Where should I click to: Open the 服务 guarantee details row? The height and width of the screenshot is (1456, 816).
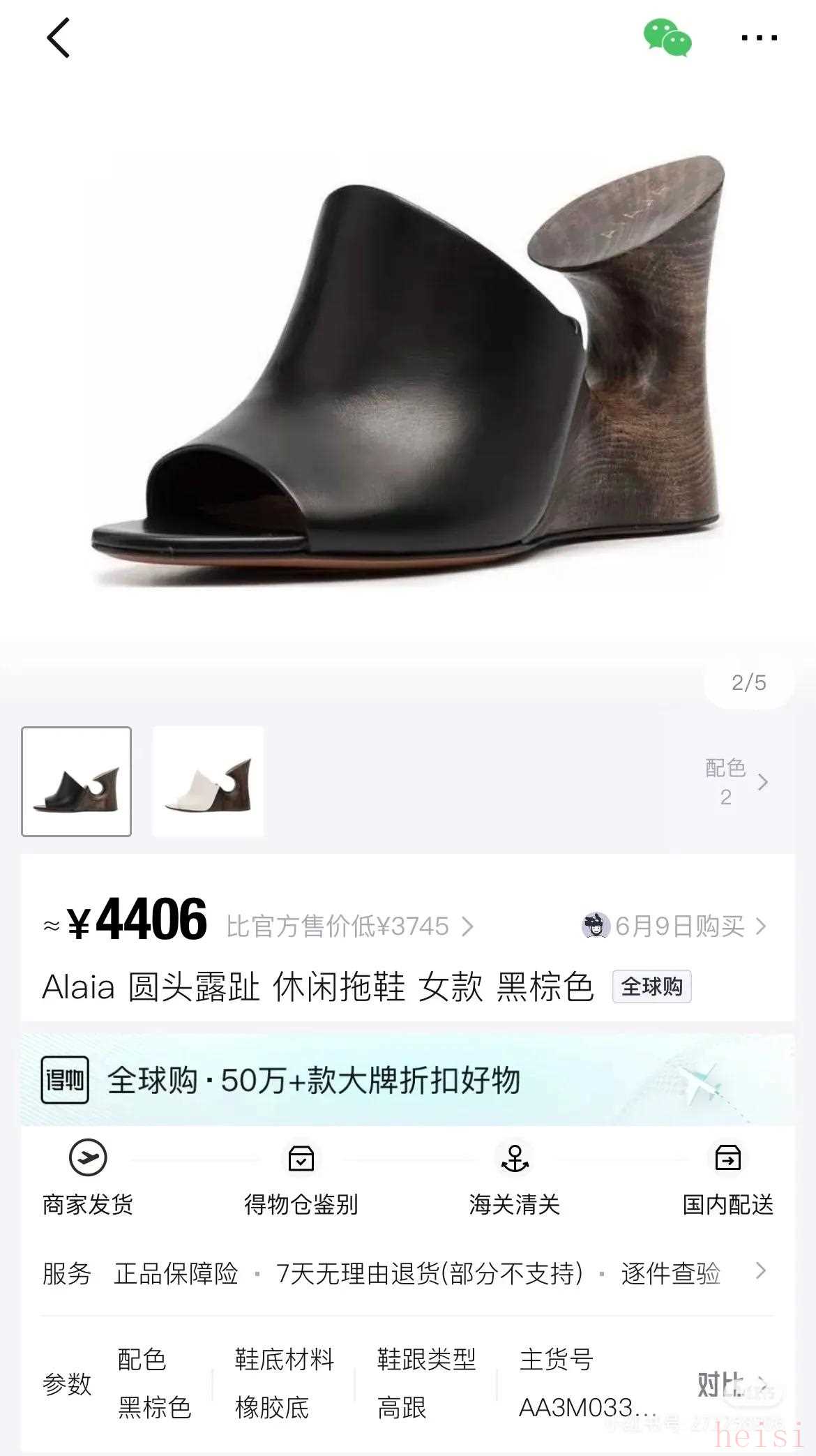(408, 1273)
